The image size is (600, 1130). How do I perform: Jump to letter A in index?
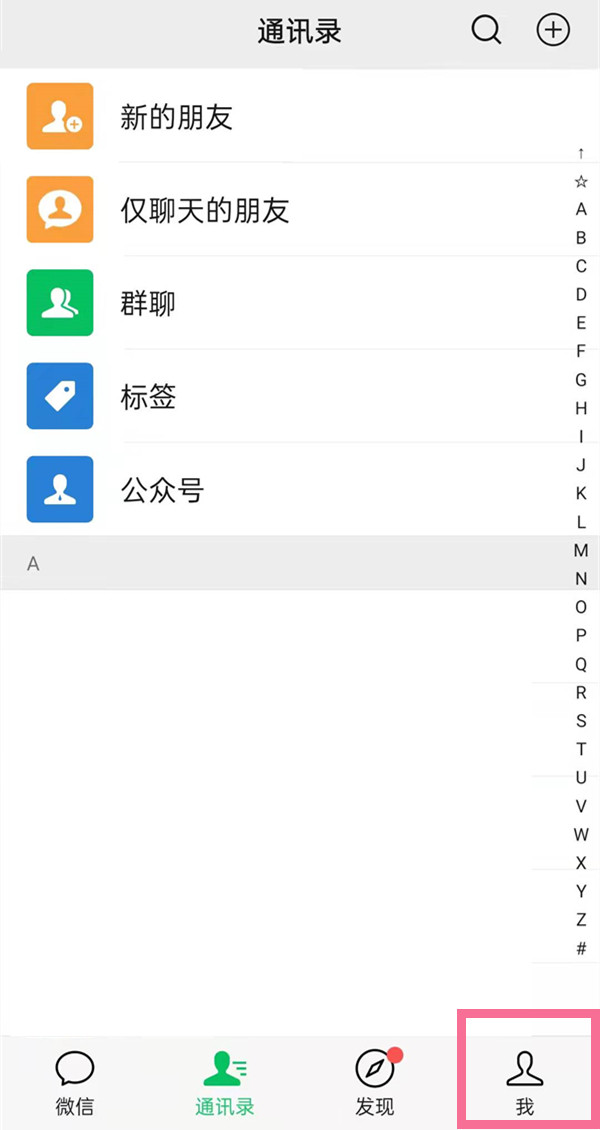pyautogui.click(x=581, y=209)
